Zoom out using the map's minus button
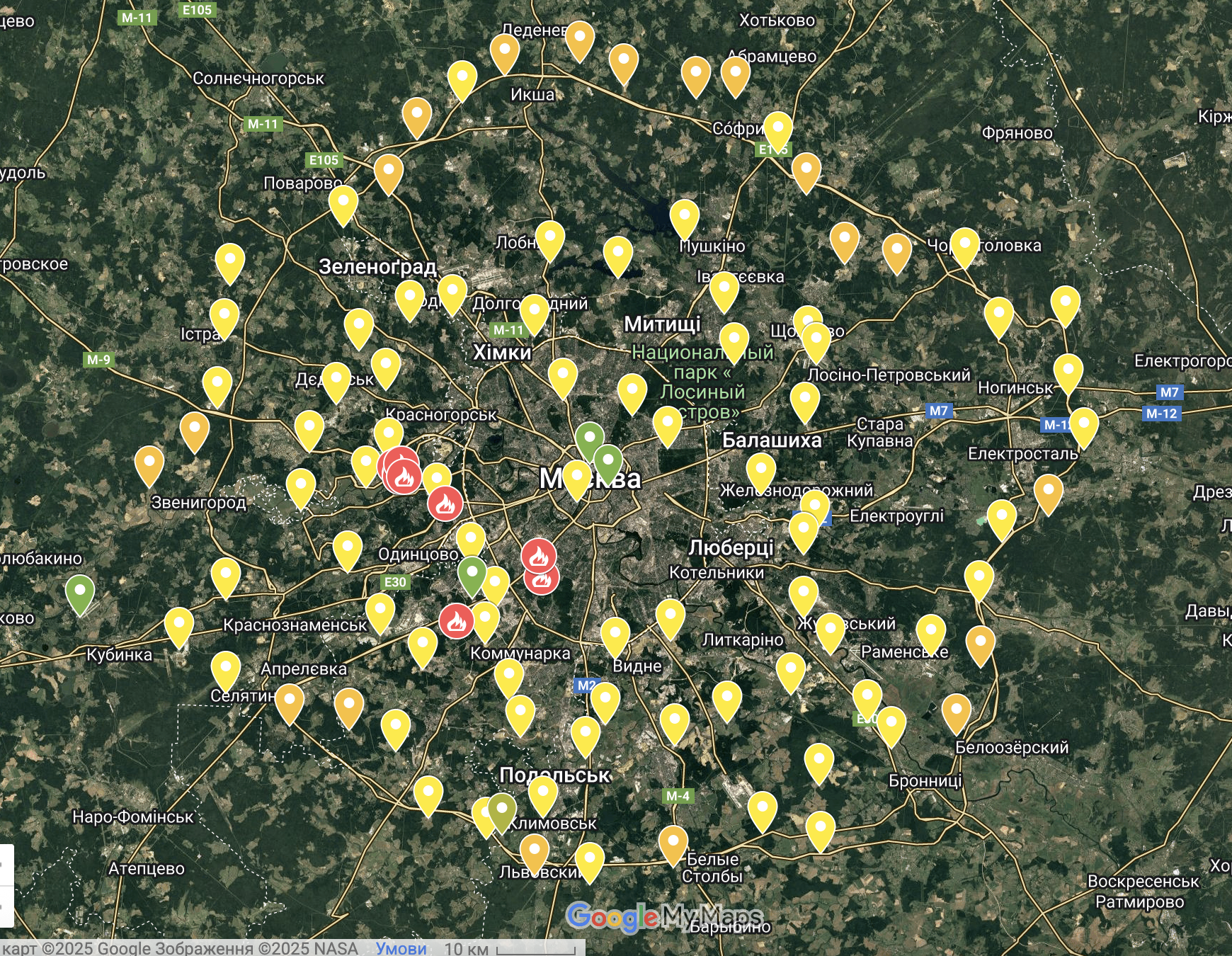This screenshot has height=956, width=1232. point(6,906)
